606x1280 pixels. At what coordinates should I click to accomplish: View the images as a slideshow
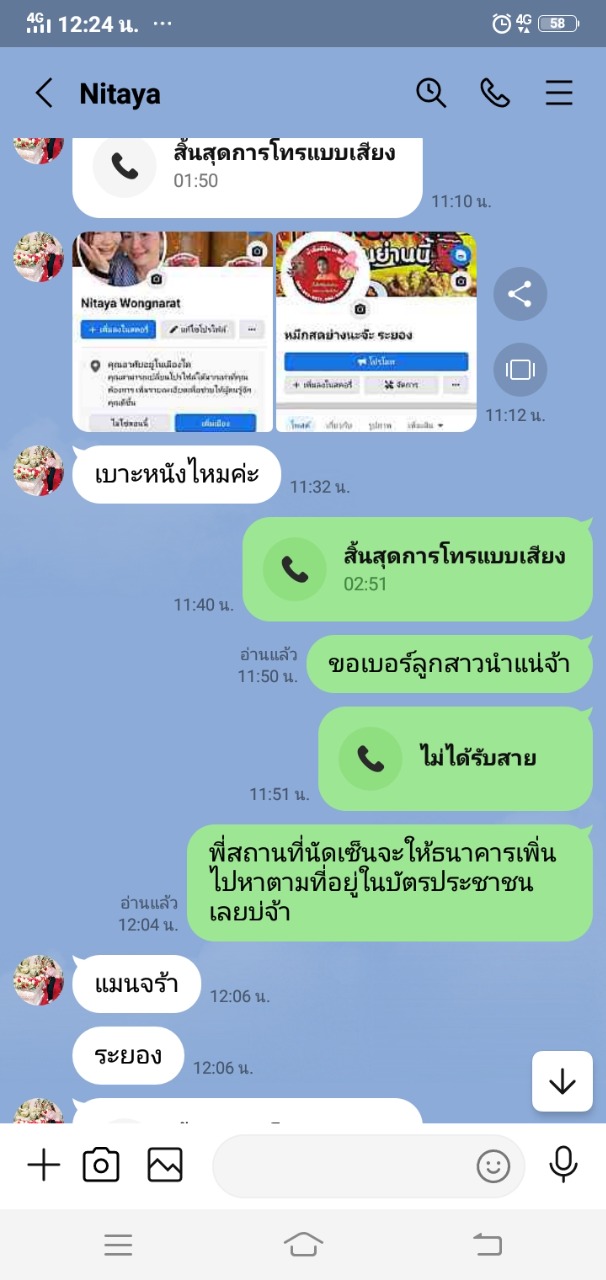pos(520,370)
